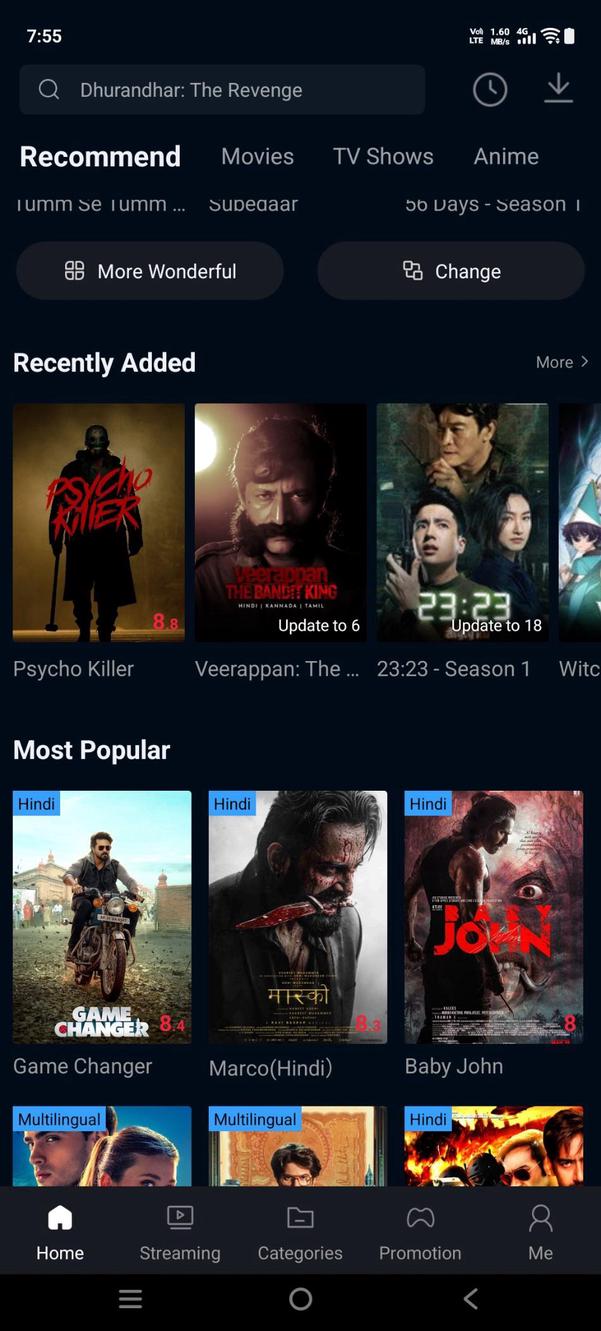
Task: Switch to the TV Shows tab
Action: pyautogui.click(x=383, y=156)
